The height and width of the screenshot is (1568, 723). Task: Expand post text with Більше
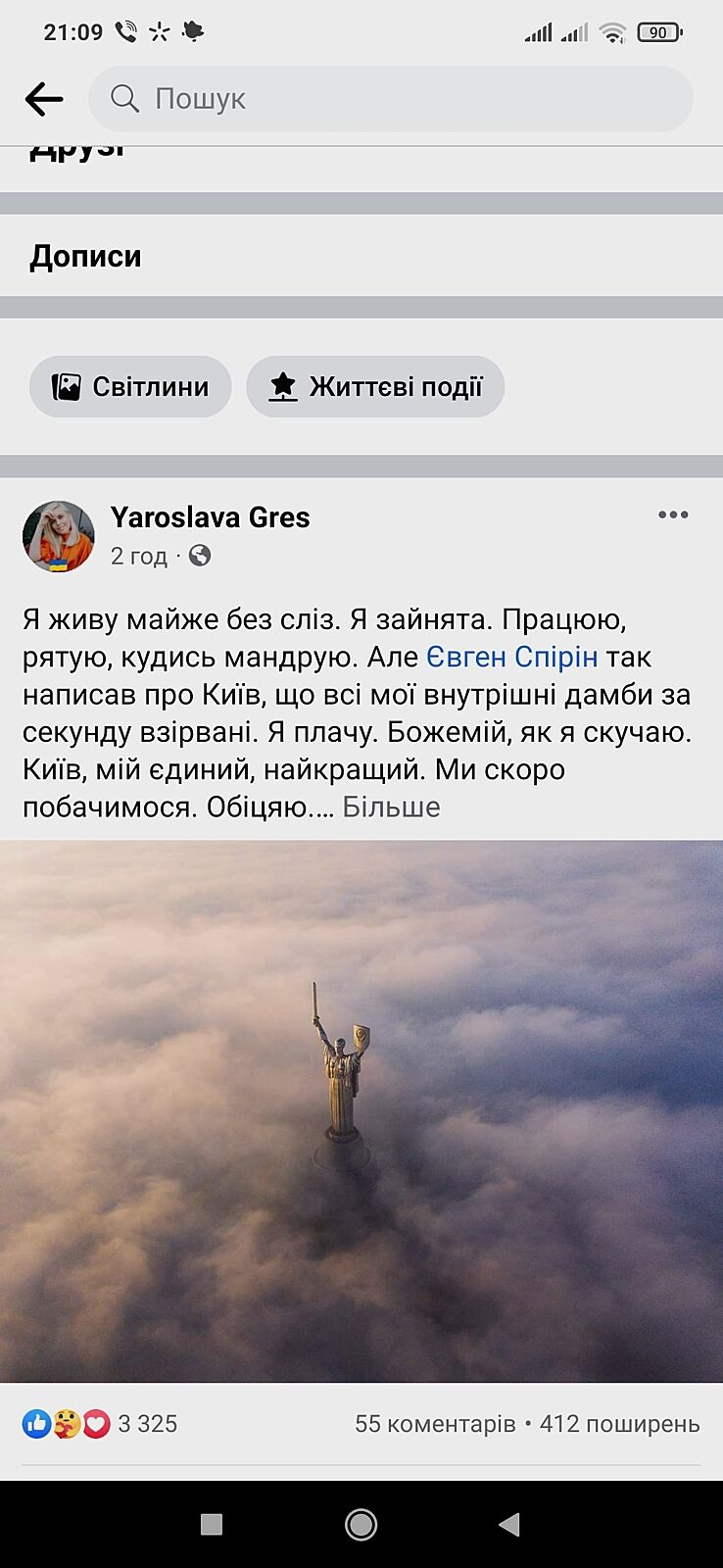click(x=391, y=808)
